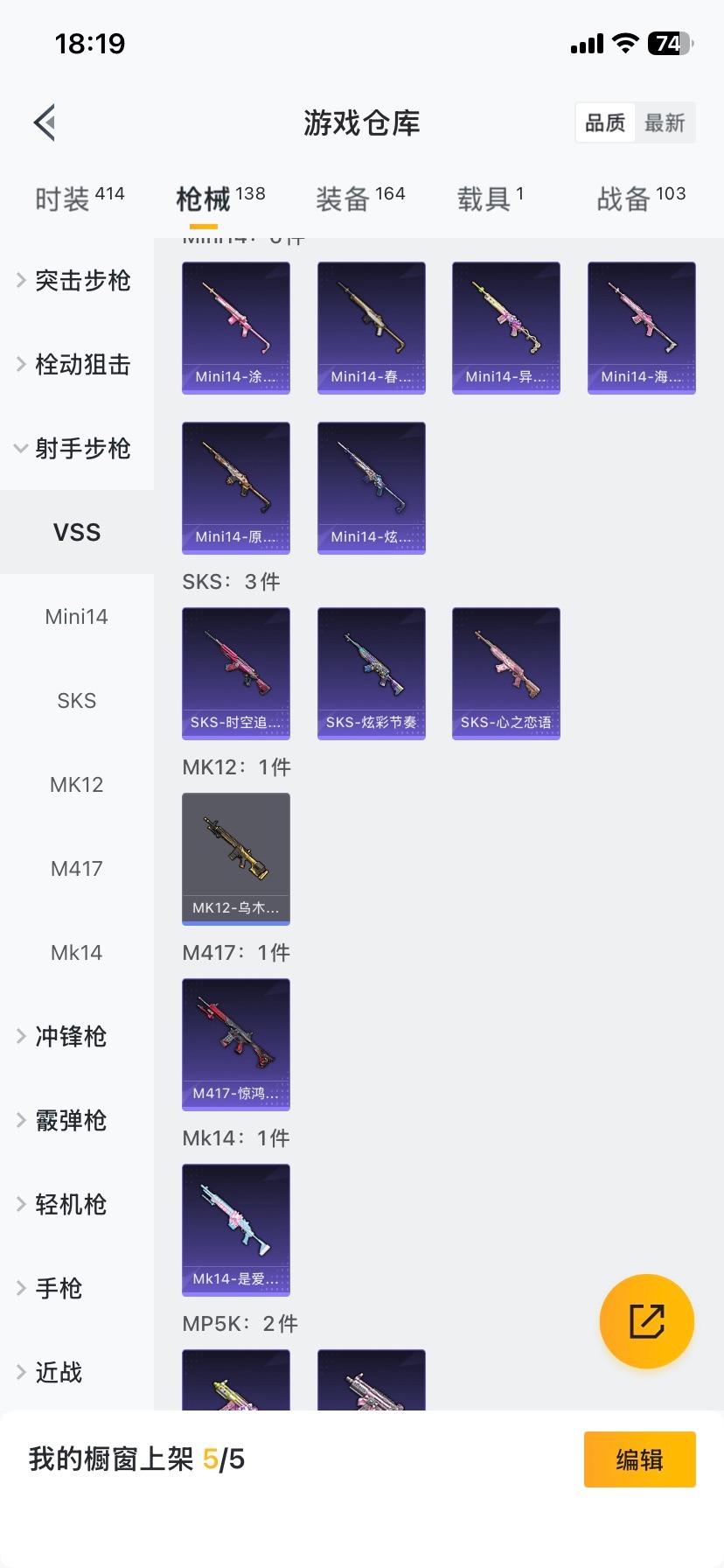Tap the 编辑 button

[639, 1459]
